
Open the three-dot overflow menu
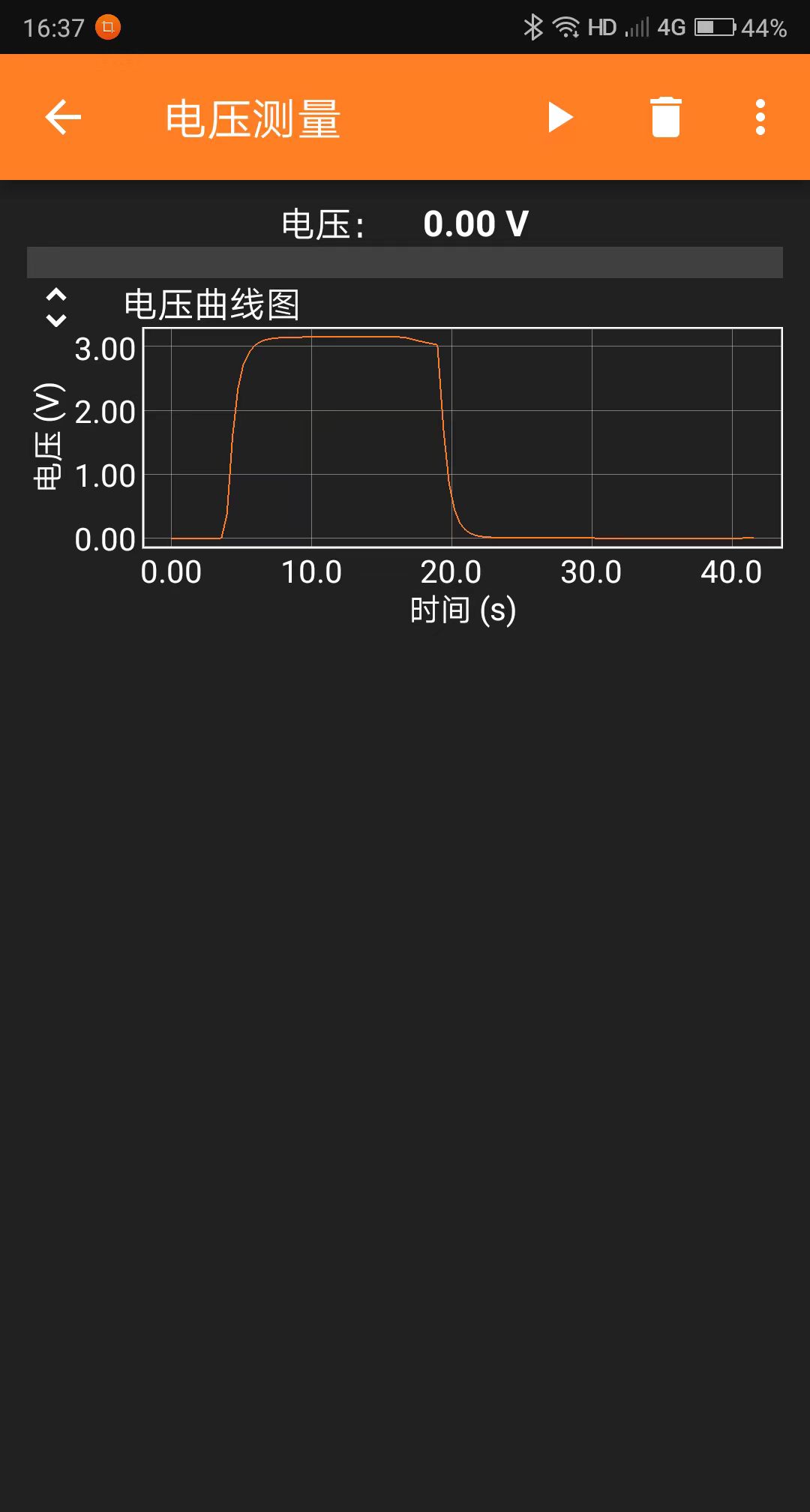(x=760, y=117)
